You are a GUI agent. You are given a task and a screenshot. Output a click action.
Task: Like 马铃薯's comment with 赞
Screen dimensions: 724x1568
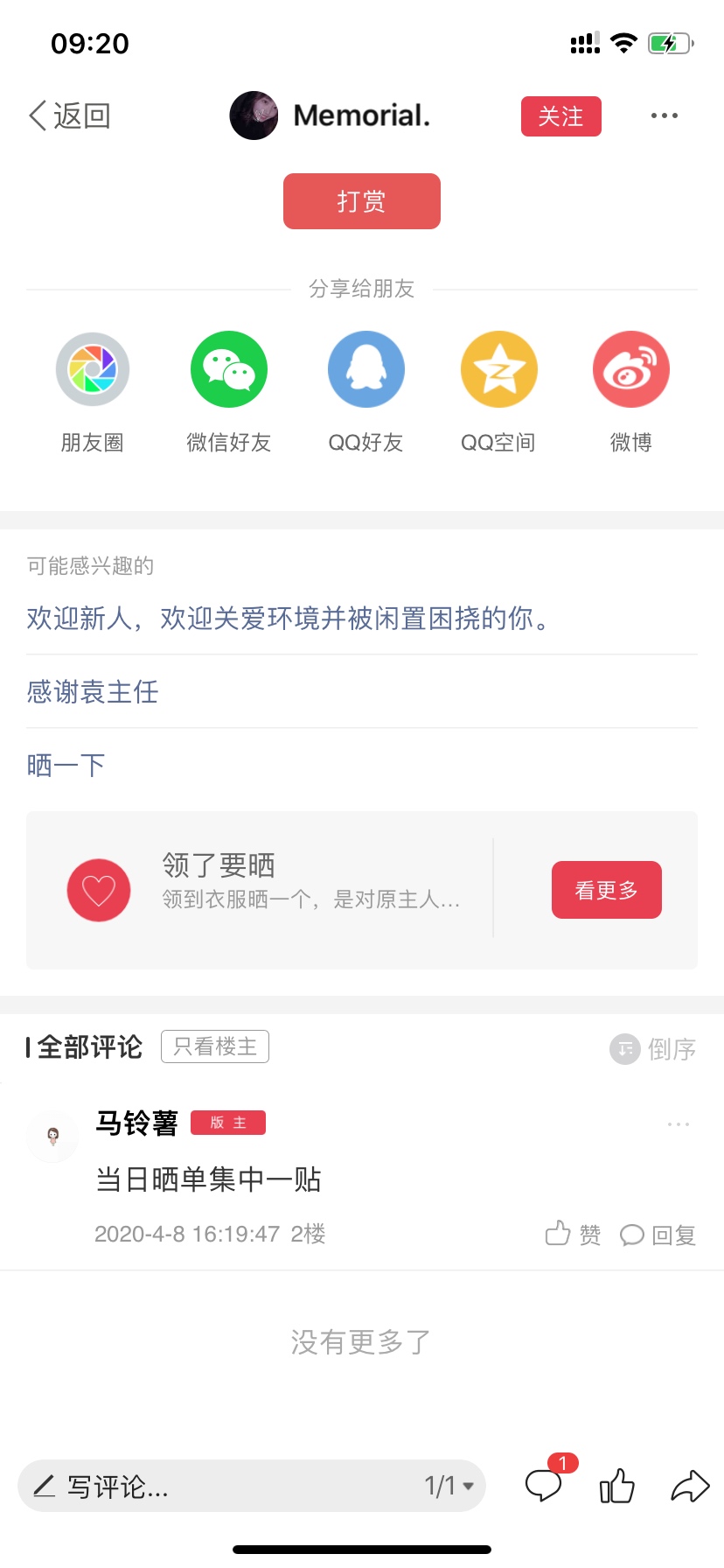point(574,1235)
